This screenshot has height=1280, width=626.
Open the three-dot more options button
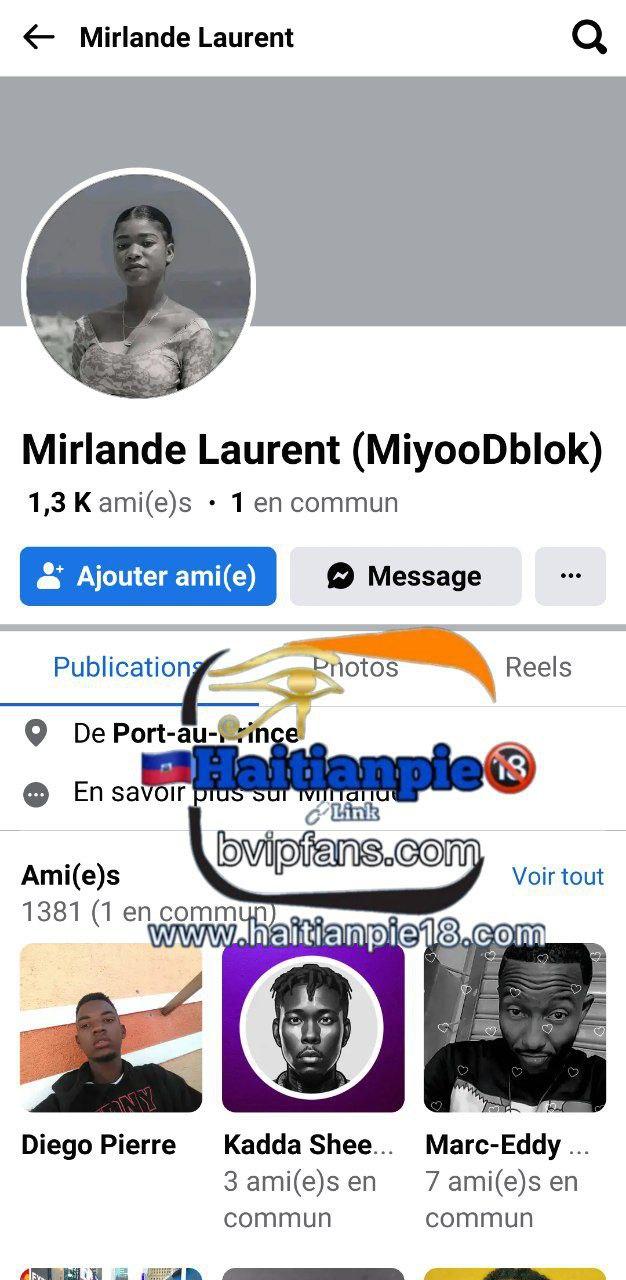click(x=570, y=576)
